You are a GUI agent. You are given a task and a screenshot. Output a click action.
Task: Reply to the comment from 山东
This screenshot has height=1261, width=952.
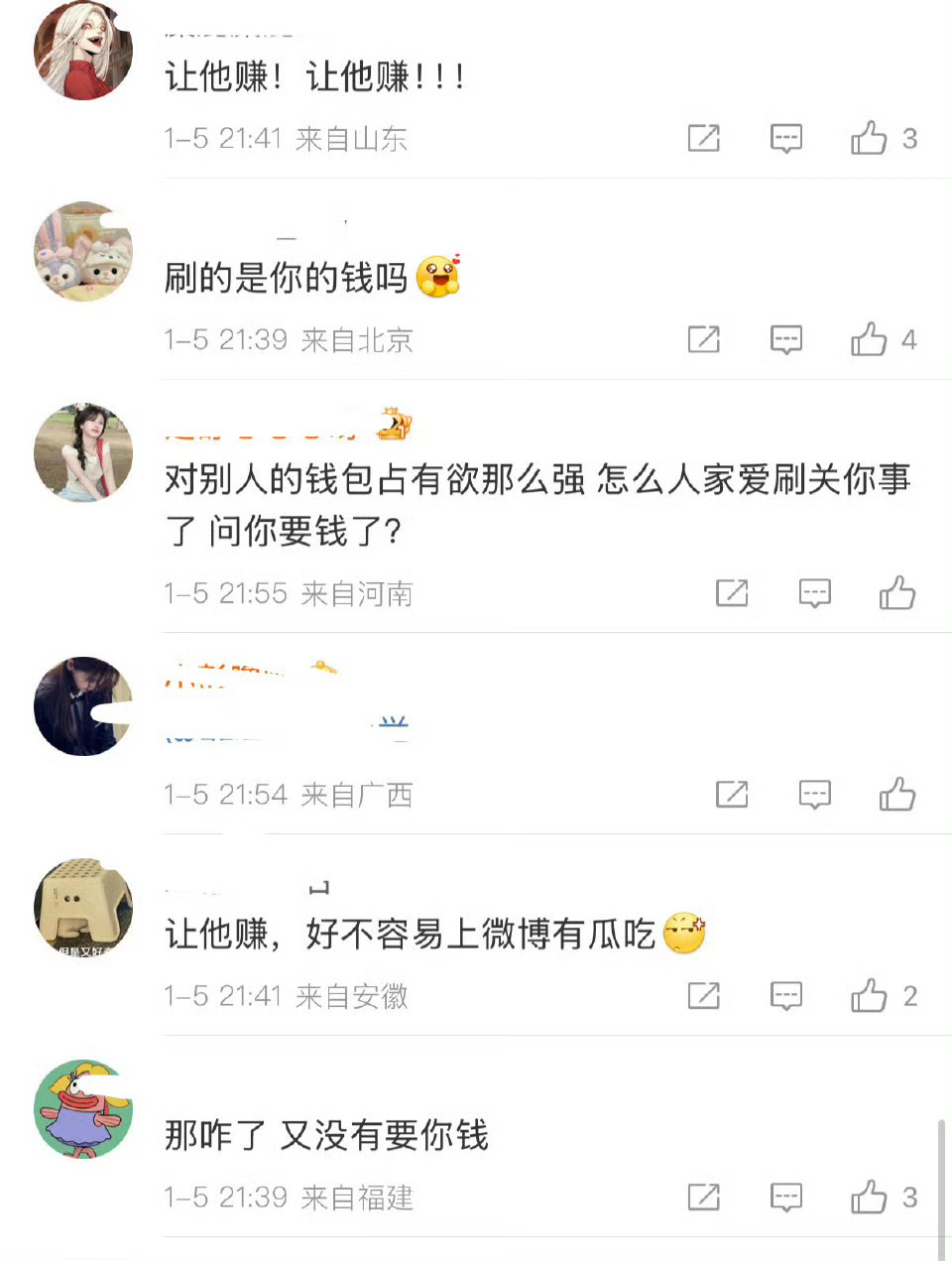pos(786,138)
